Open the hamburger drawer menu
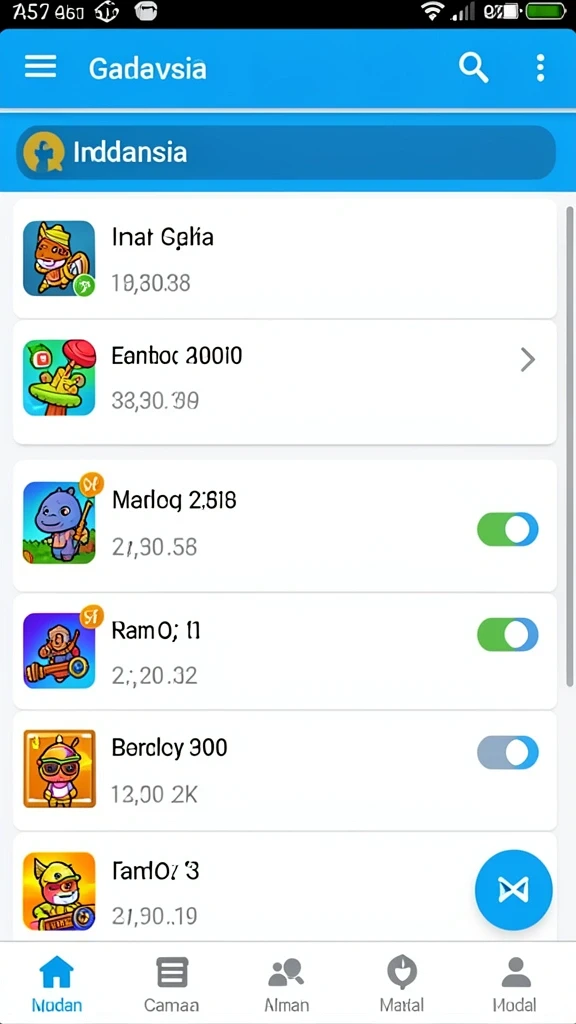The width and height of the screenshot is (576, 1024). coord(40,67)
